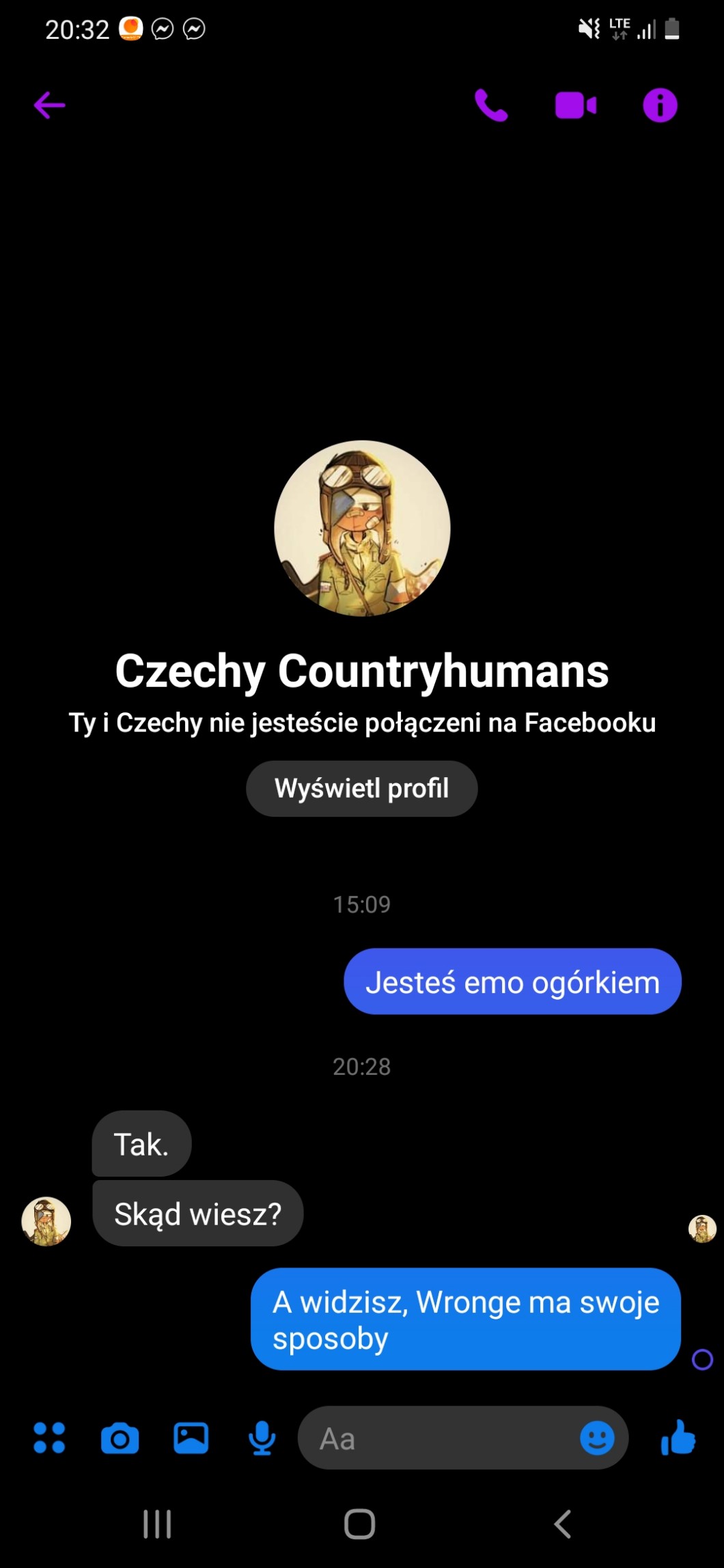Tap the Wyświetl profil button
The width and height of the screenshot is (724, 1568).
click(361, 788)
